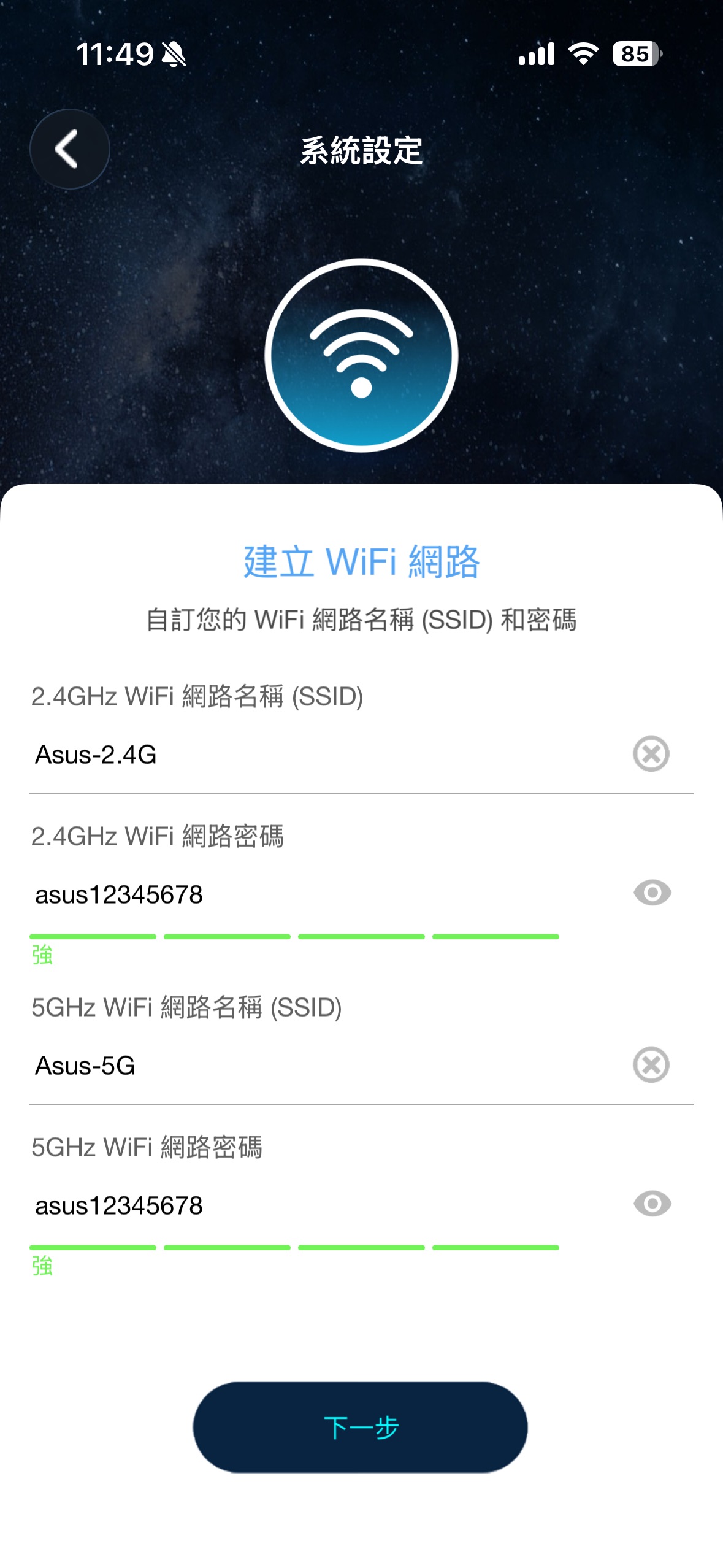The width and height of the screenshot is (723, 1568).
Task: Tap the SSID instruction text line
Action: (361, 618)
